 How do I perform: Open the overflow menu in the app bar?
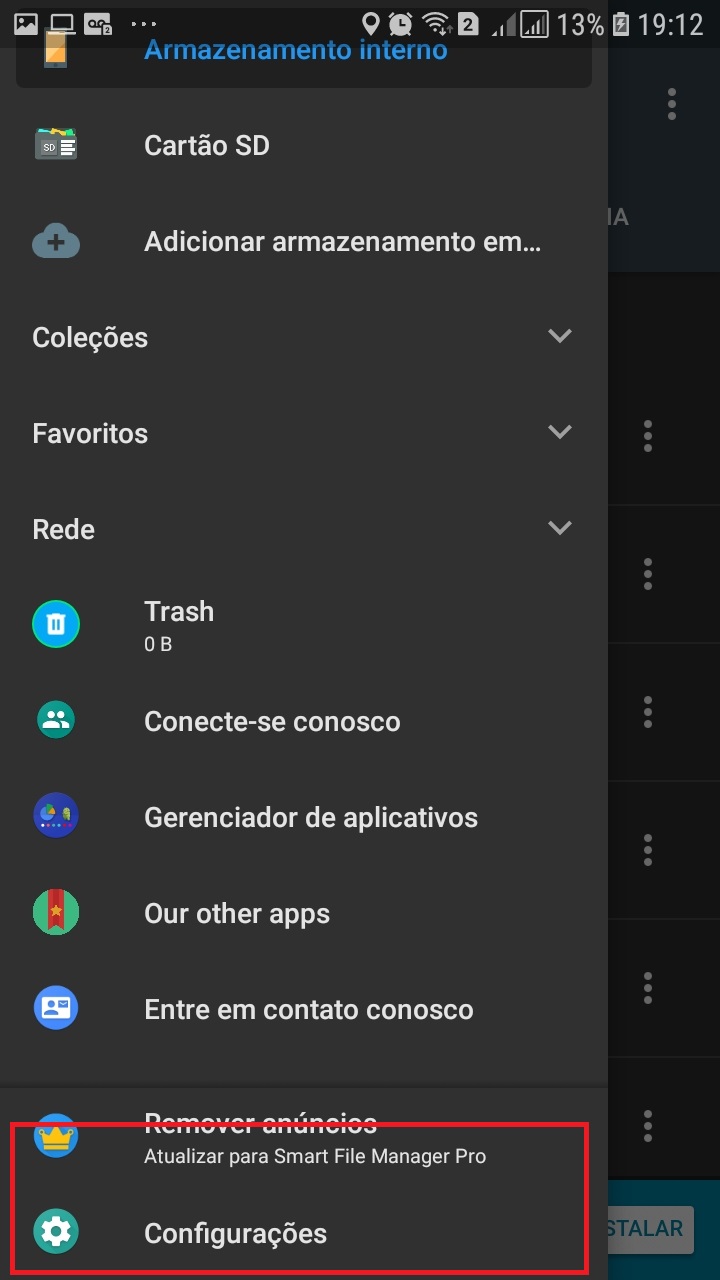pos(672,104)
